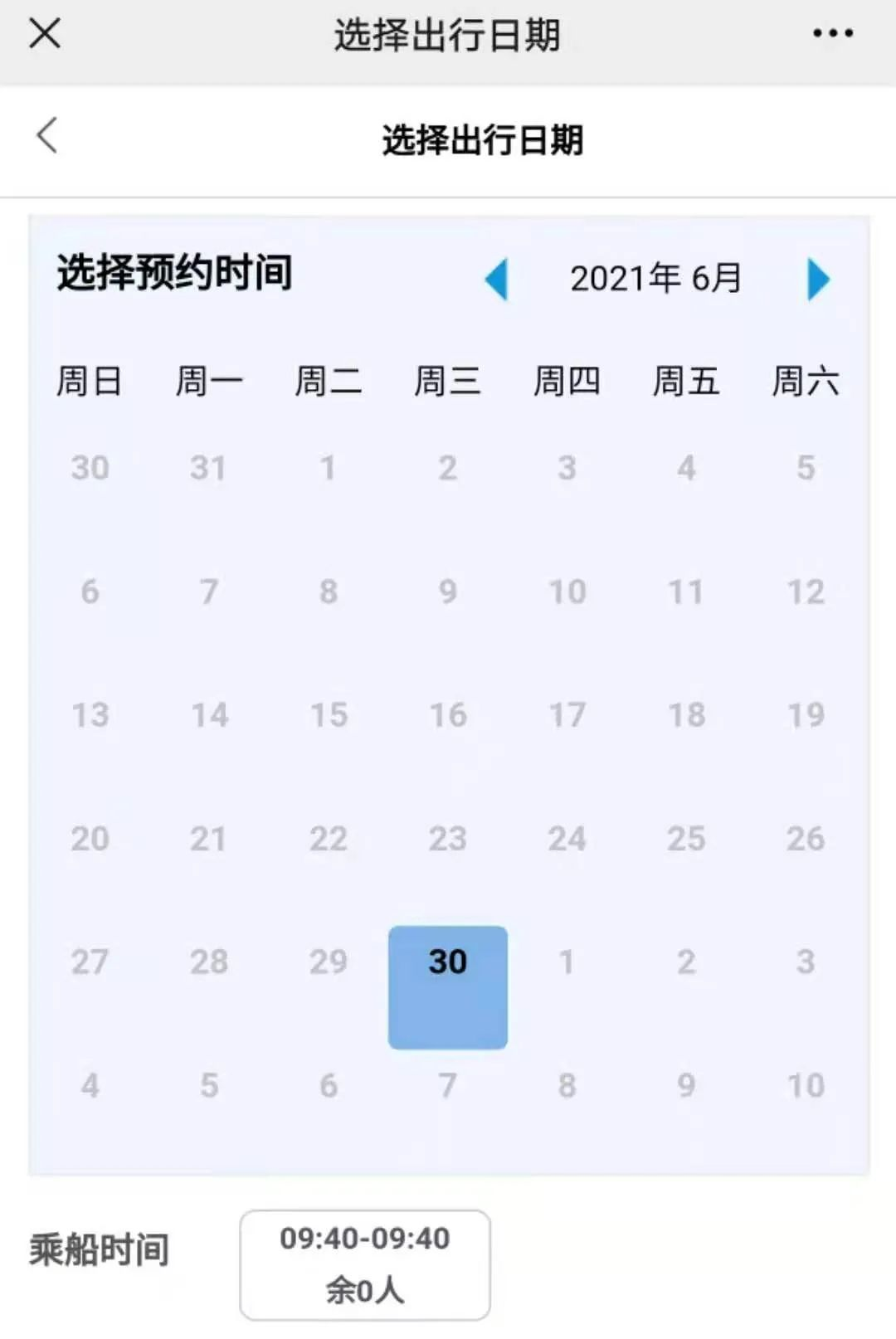Image resolution: width=896 pixels, height=1339 pixels.
Task: Open the three-dot overflow menu
Action: tap(832, 34)
